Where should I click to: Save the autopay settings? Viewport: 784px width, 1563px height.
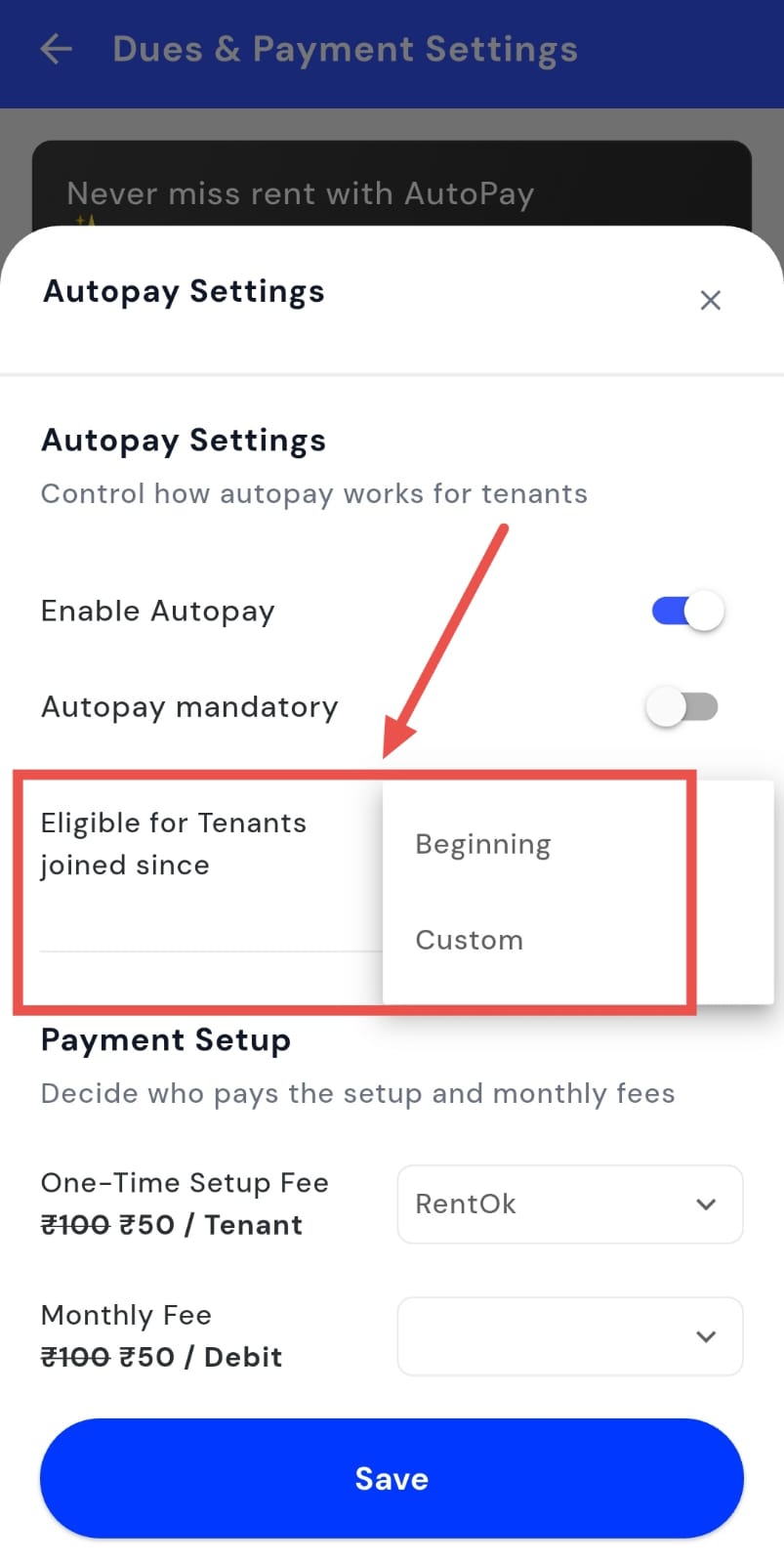[x=392, y=1478]
